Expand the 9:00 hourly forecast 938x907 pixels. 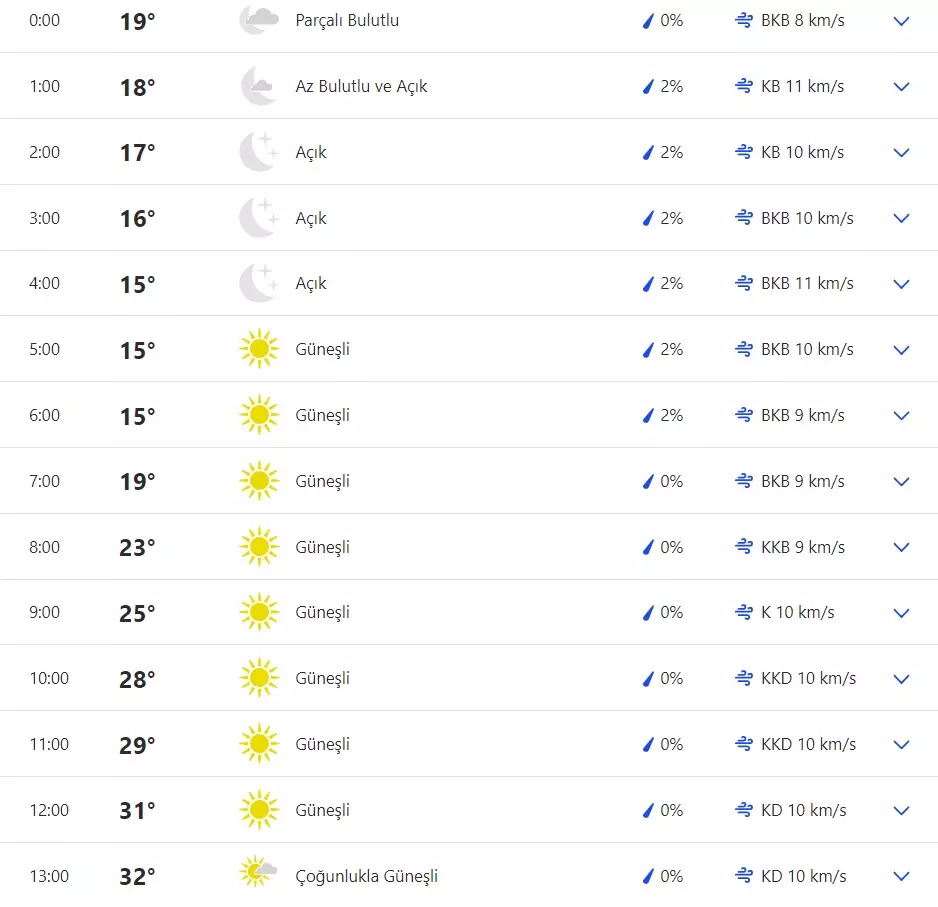pos(901,613)
